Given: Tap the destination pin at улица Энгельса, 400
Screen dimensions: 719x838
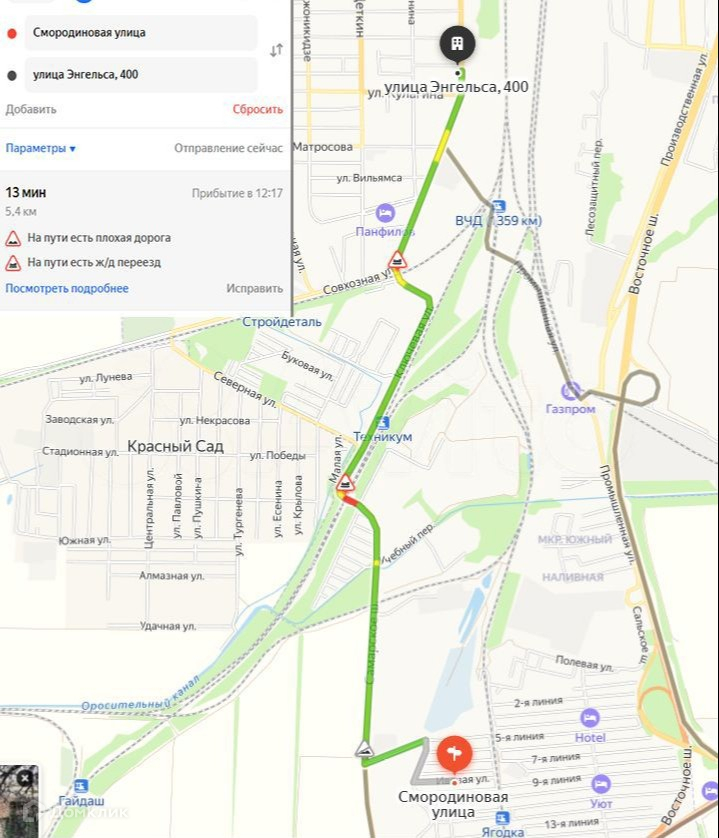Looking at the screenshot, I should click(x=457, y=46).
